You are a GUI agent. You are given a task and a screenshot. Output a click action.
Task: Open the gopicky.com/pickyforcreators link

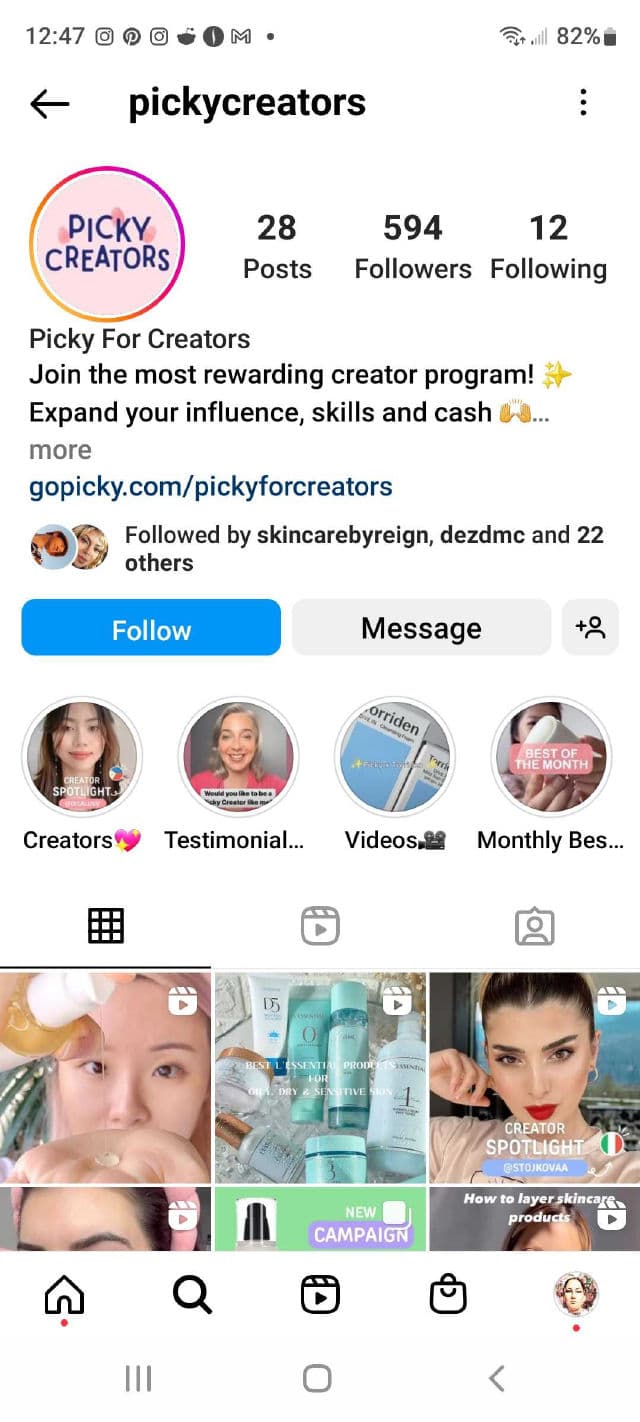(211, 487)
